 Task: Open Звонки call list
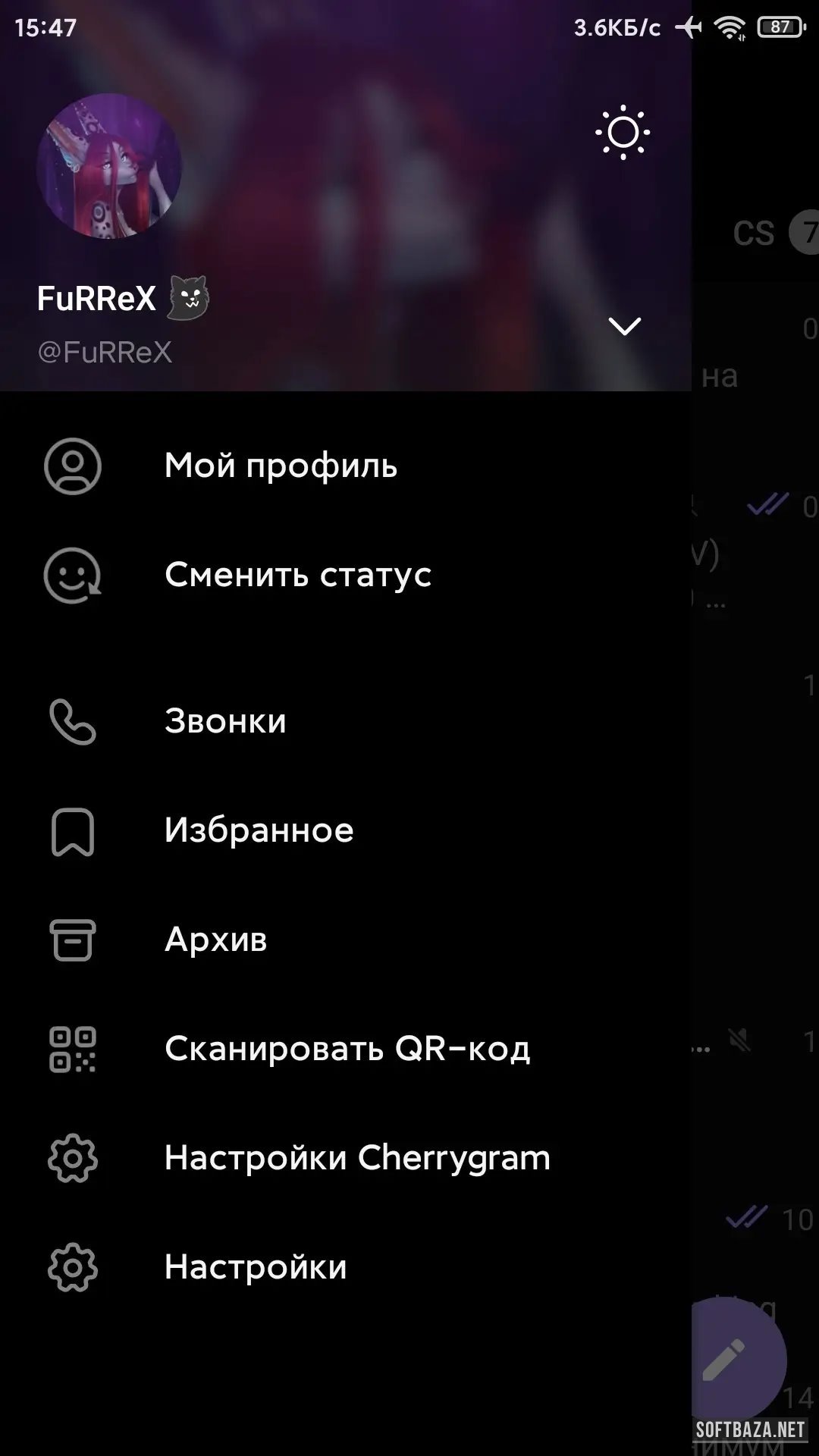click(225, 721)
